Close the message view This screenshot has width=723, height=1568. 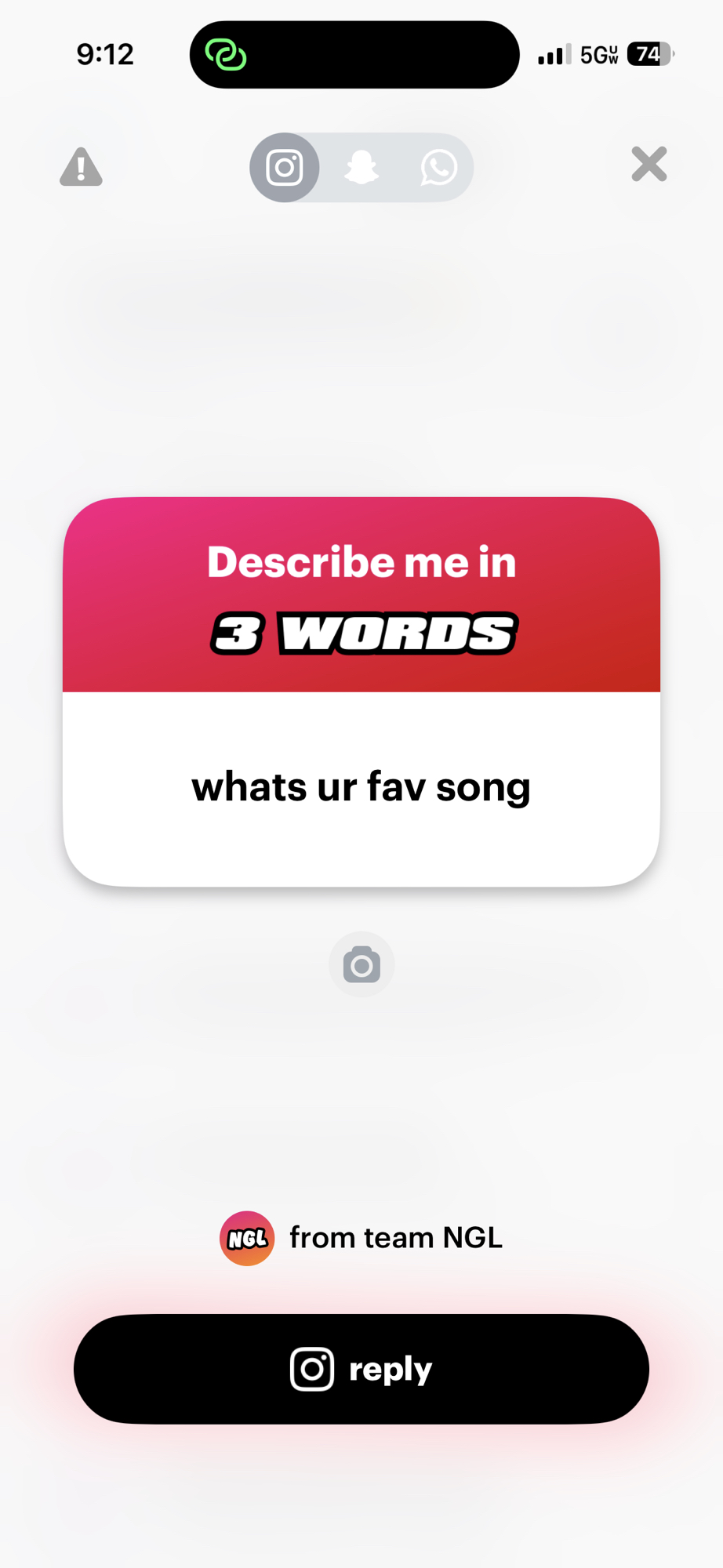(649, 164)
